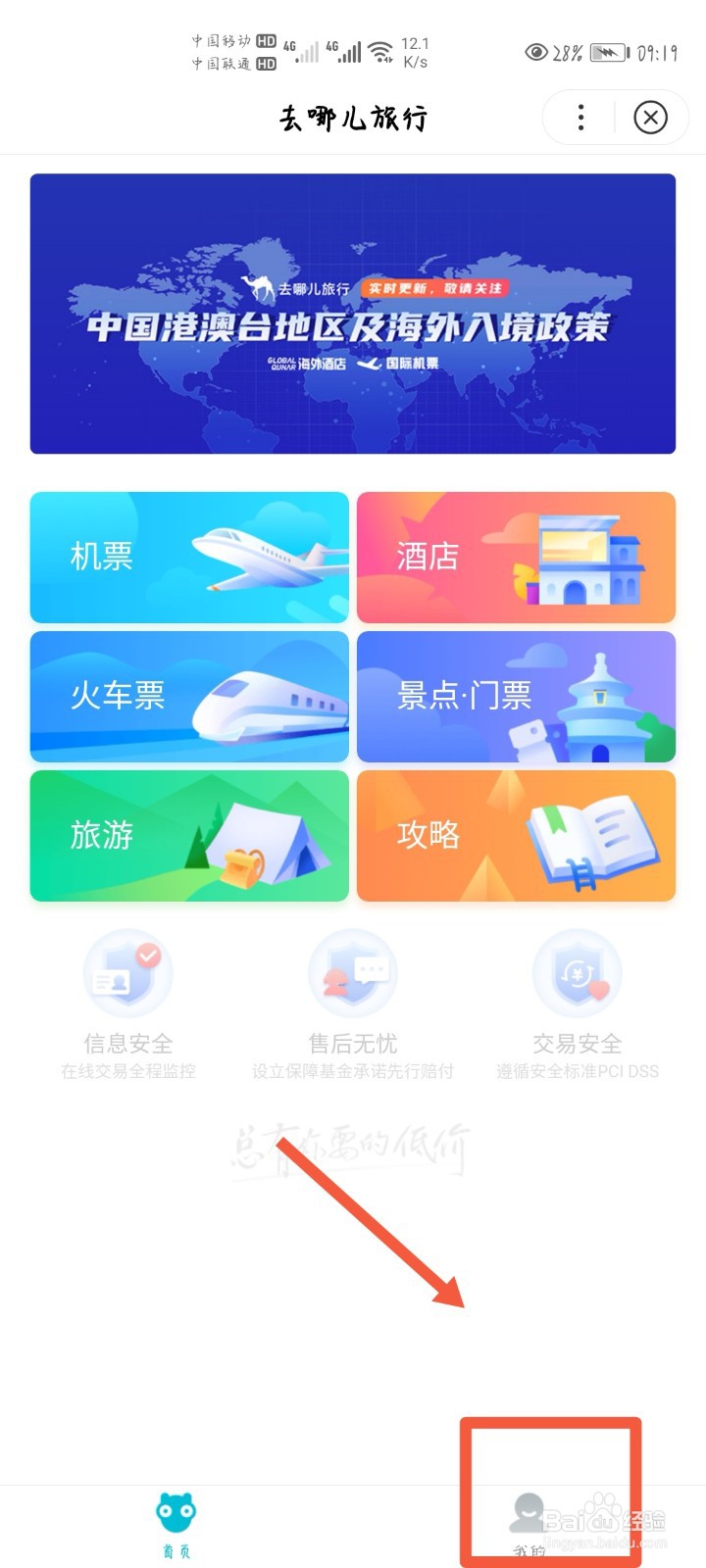
Task: Switch to the 我的 account tab
Action: click(529, 1529)
